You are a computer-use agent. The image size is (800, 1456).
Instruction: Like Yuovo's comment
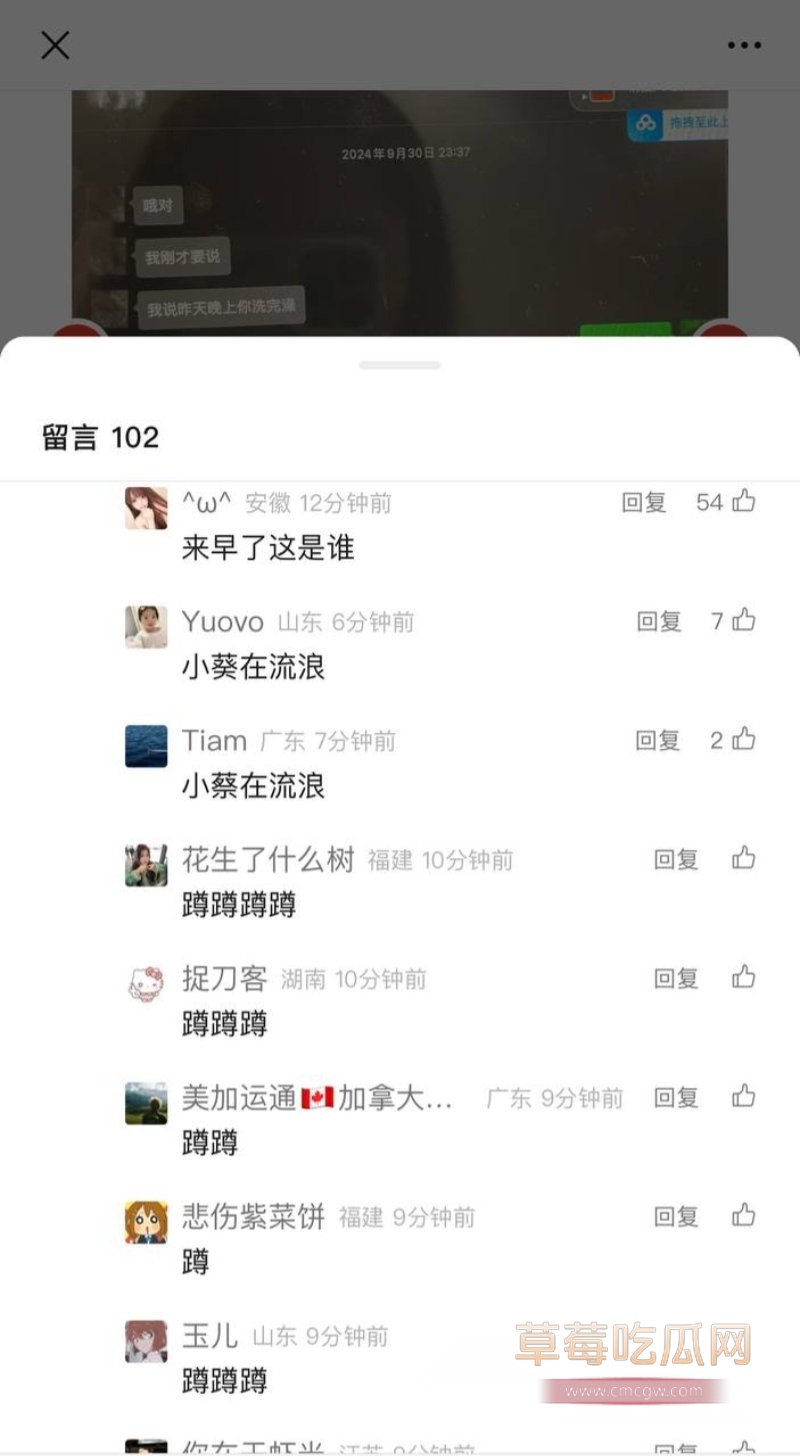[x=743, y=621]
